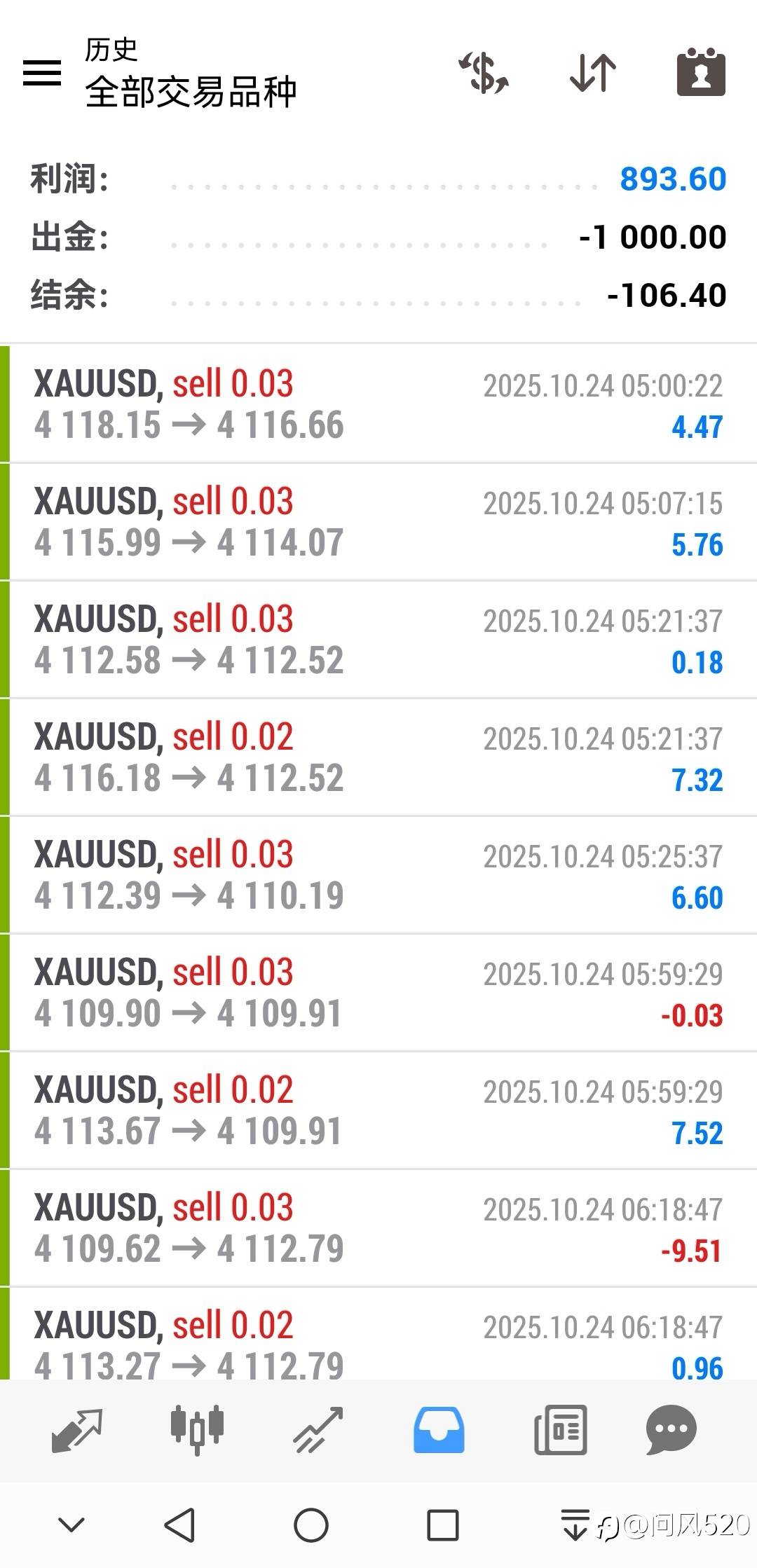Tap the system home button
This screenshot has height=1568, width=757.
click(311, 1525)
